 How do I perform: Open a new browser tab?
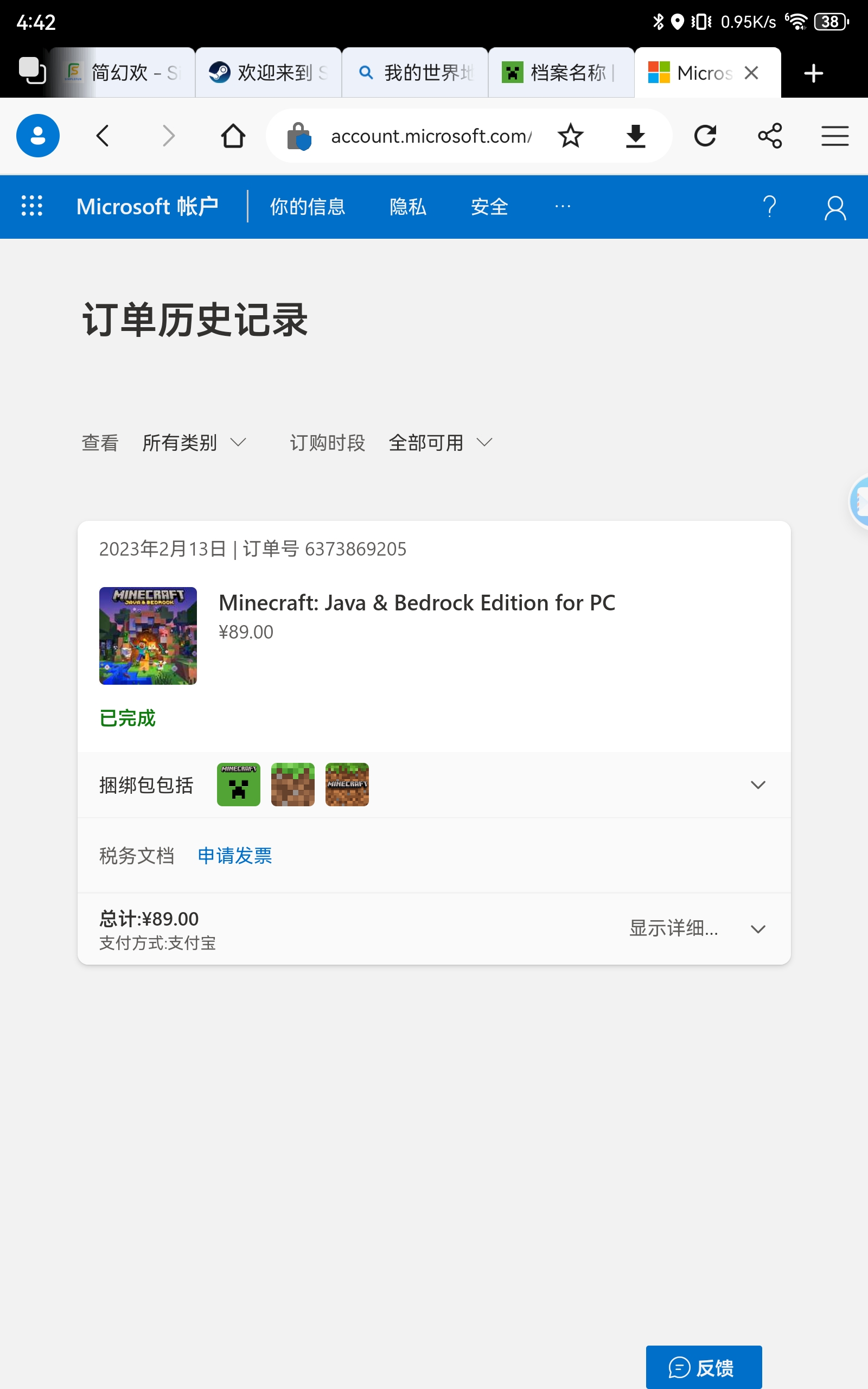pyautogui.click(x=813, y=73)
